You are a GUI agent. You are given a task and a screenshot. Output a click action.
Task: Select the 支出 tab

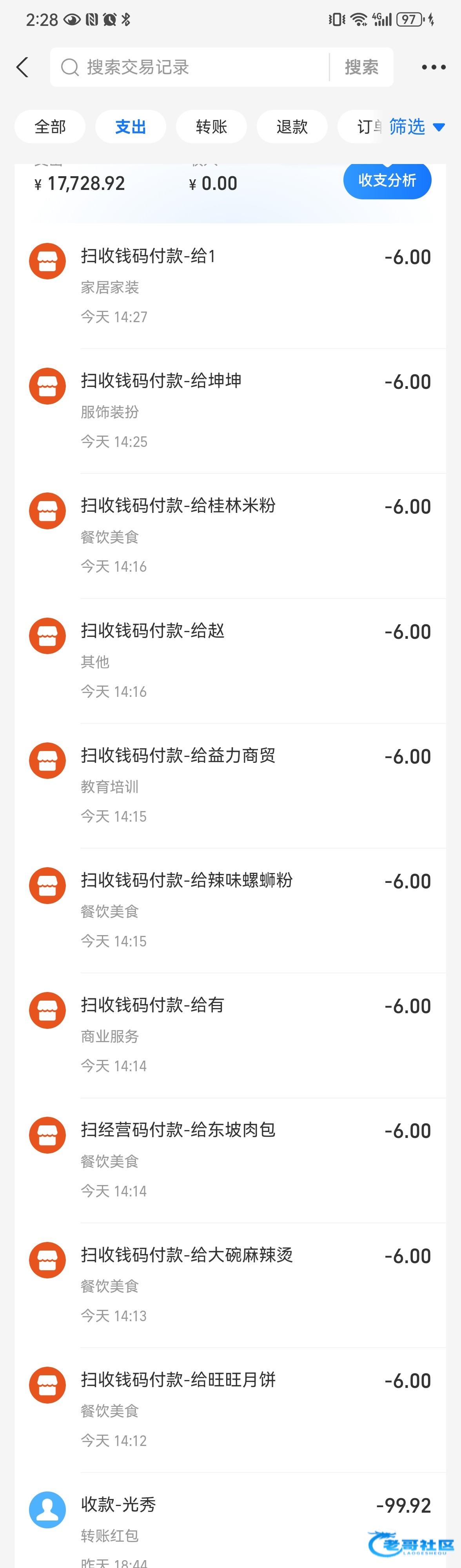pyautogui.click(x=131, y=127)
